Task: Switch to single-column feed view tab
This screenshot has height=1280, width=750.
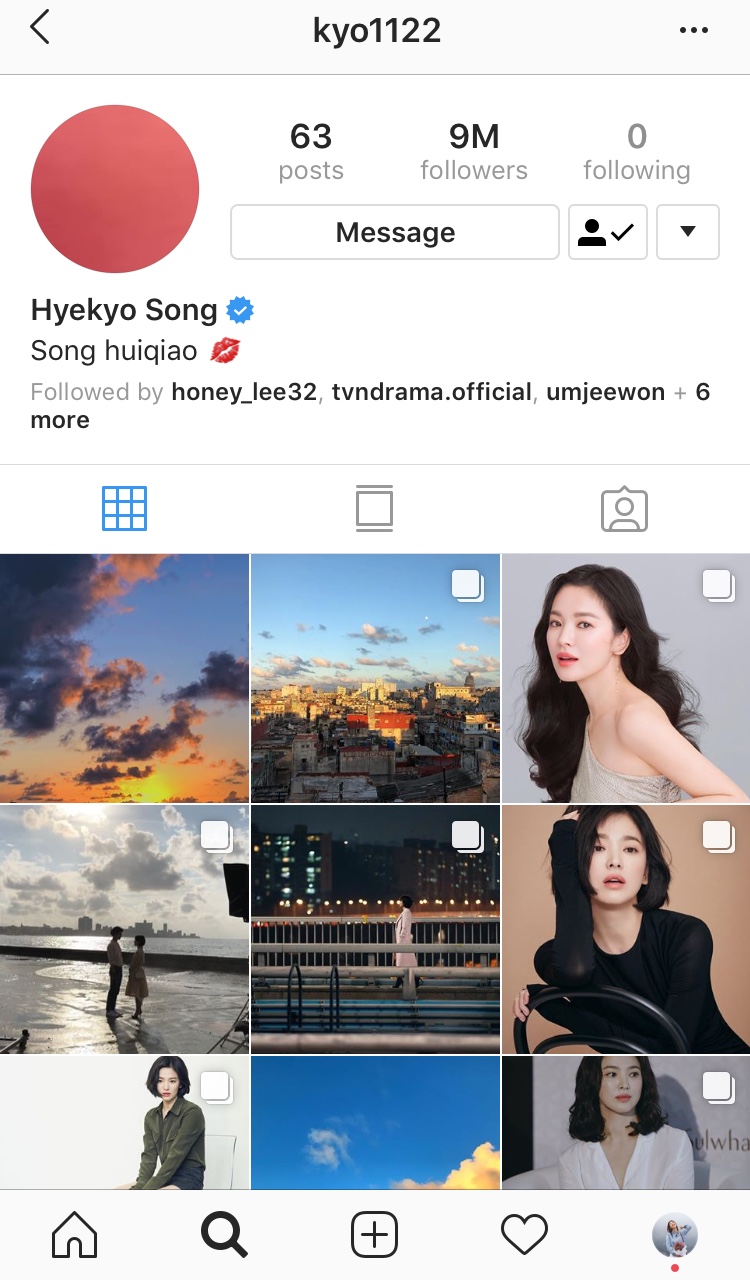Action: pos(374,509)
